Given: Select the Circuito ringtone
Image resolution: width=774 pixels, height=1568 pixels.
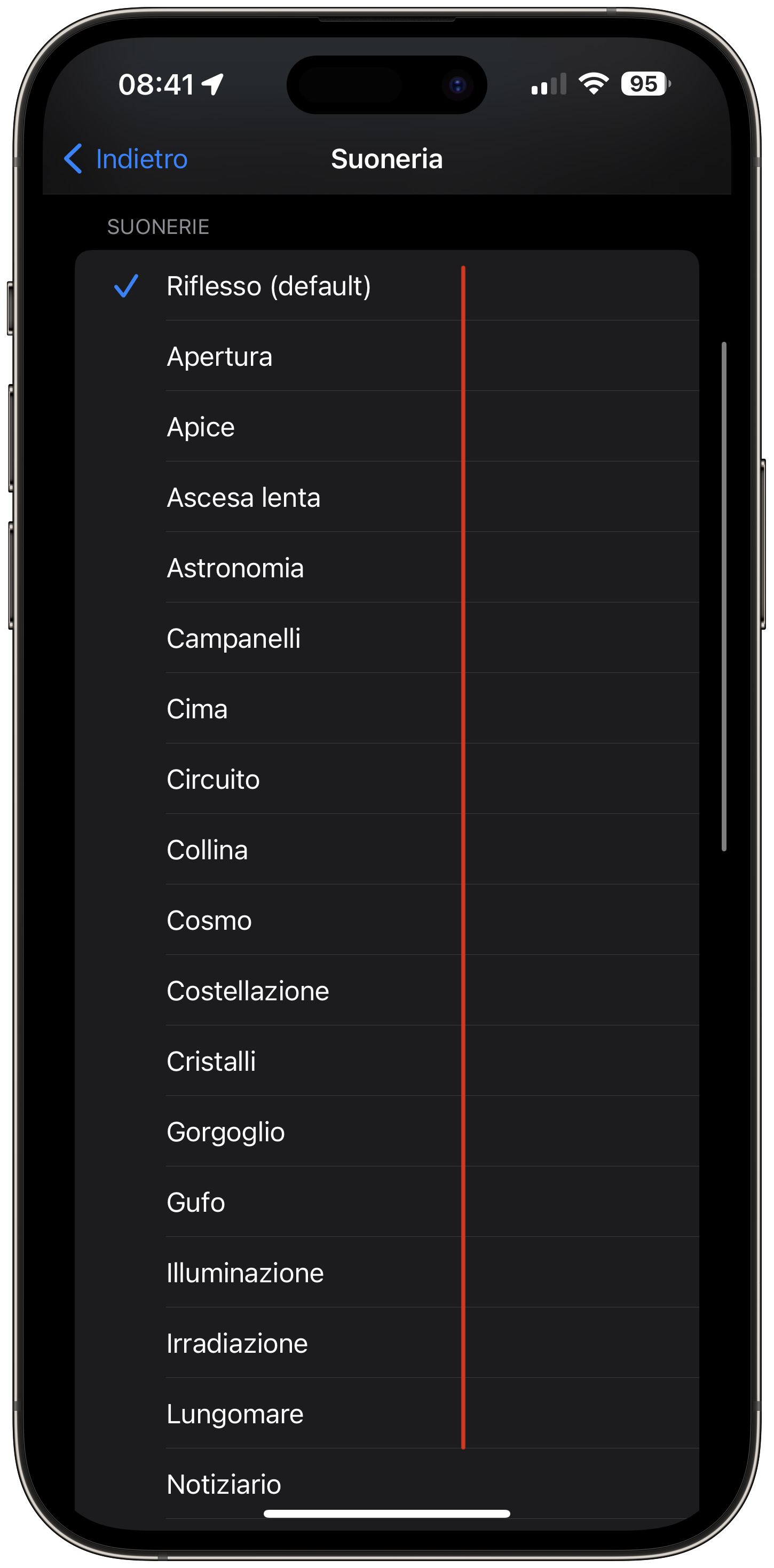Looking at the screenshot, I should click(x=213, y=780).
